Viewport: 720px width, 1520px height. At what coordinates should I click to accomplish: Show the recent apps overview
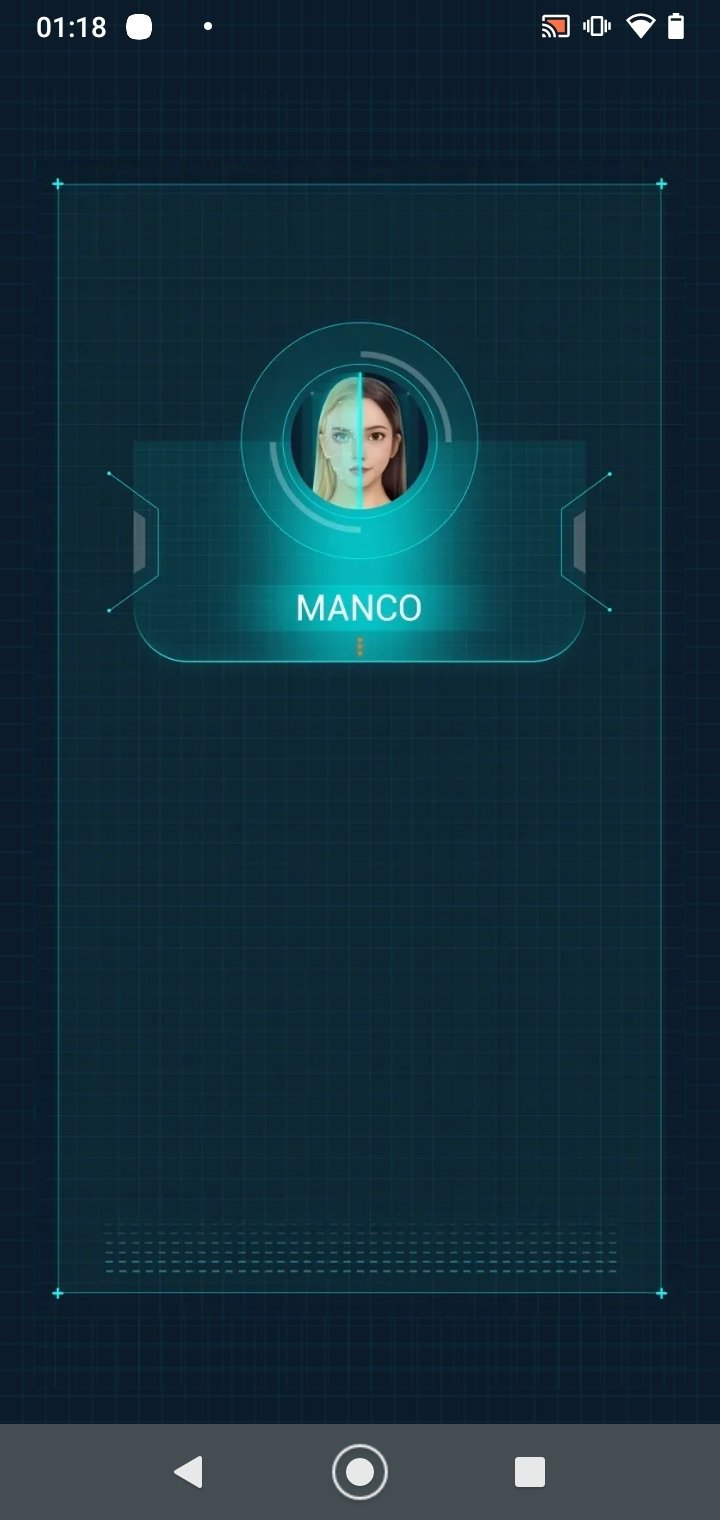pos(530,1472)
